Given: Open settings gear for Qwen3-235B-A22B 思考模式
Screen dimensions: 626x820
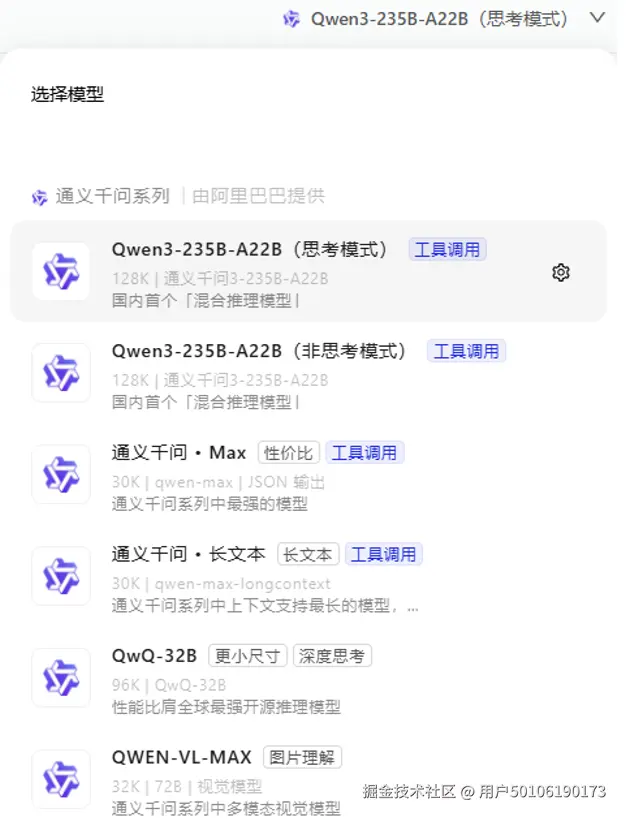Looking at the screenshot, I should click(561, 272).
